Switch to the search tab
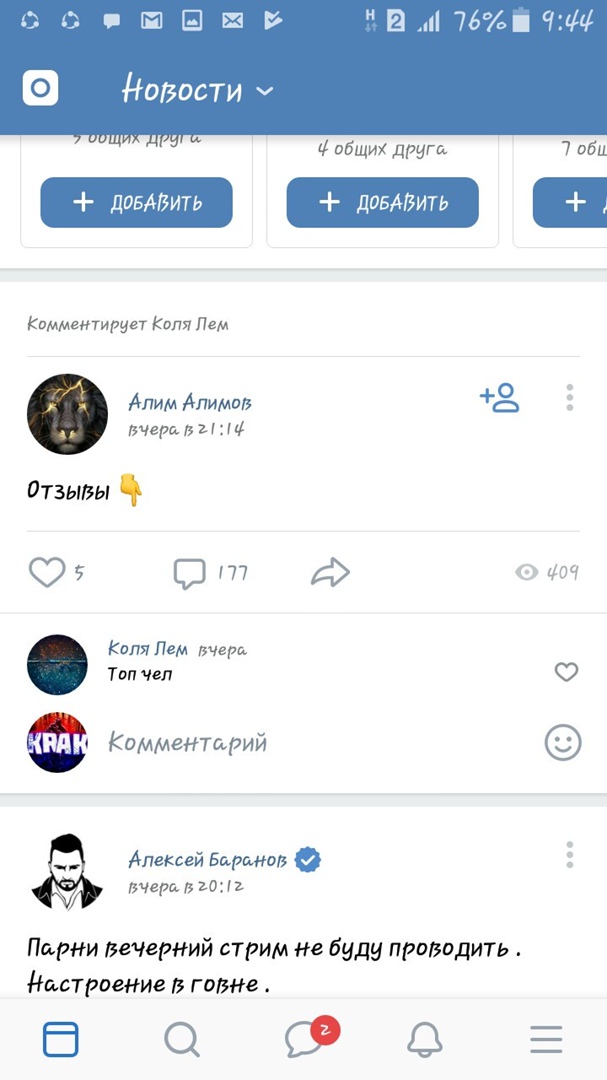Screen dimensions: 607x1080 pyautogui.click(x=181, y=1041)
